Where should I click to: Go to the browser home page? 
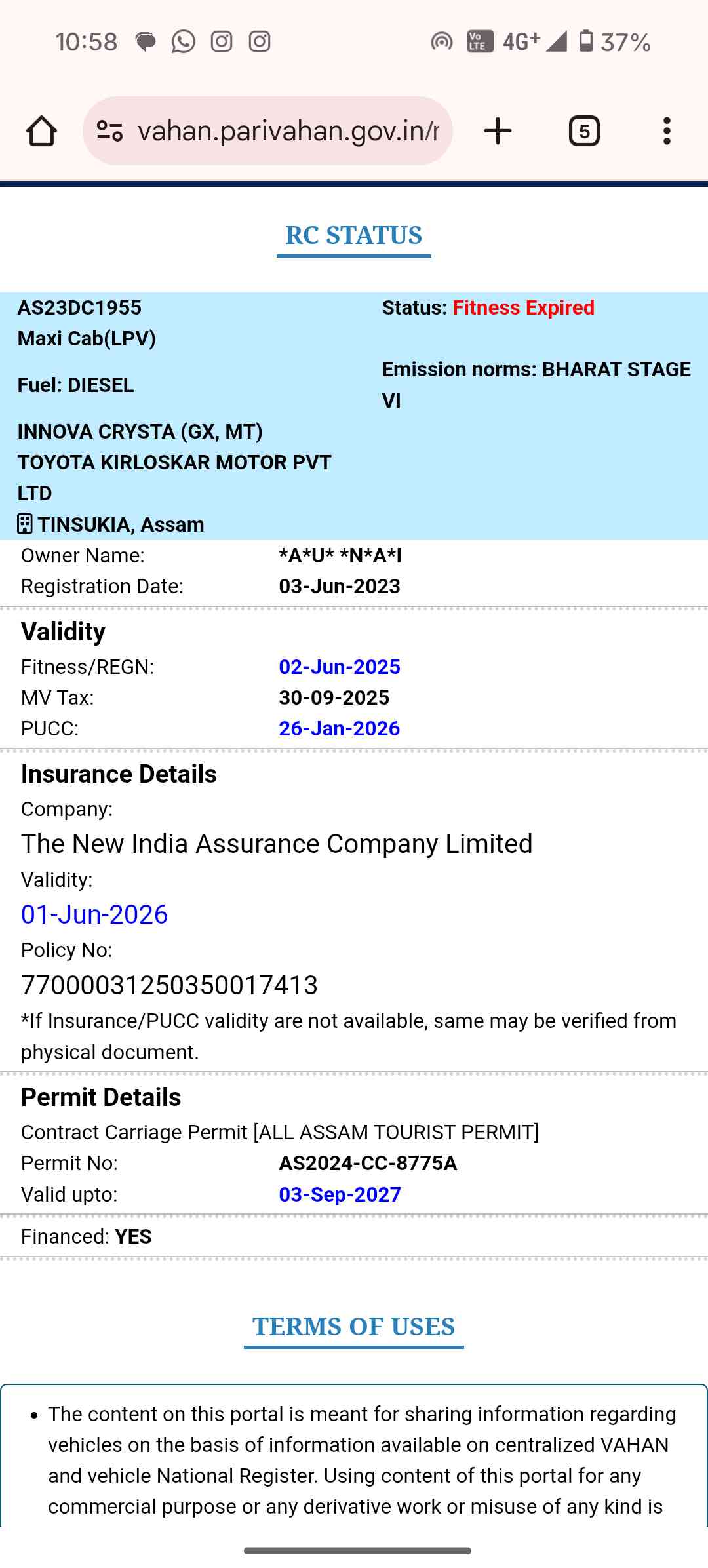tap(41, 131)
